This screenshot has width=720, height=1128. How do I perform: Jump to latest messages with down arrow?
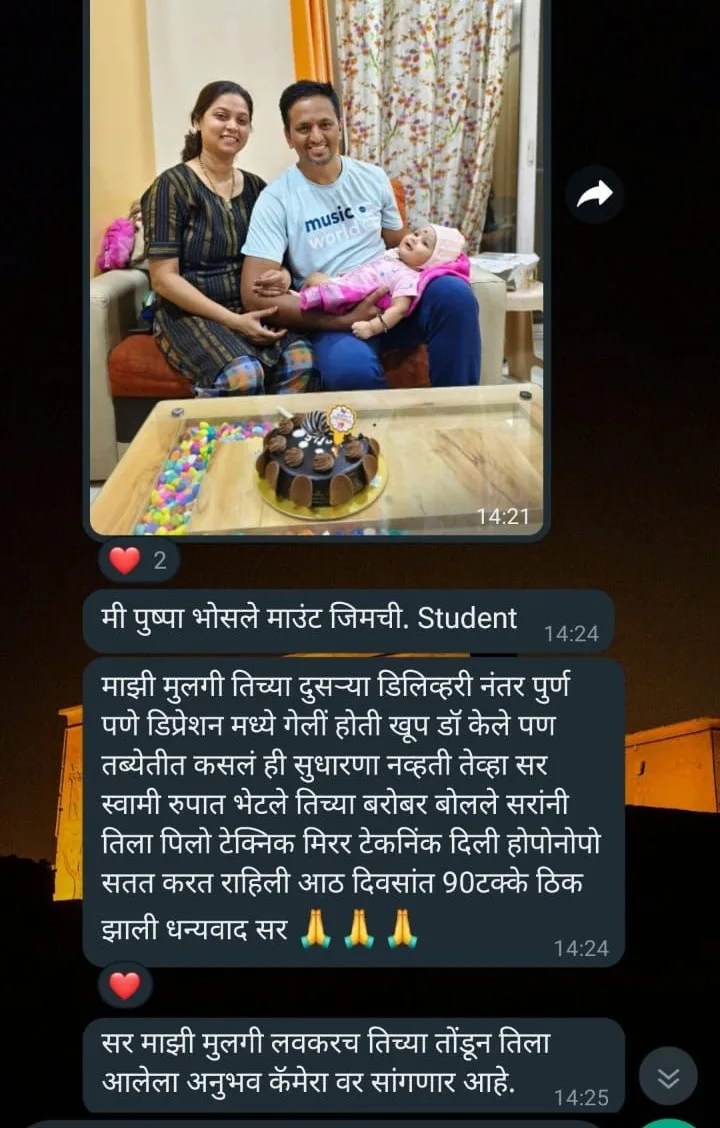[x=668, y=1075]
